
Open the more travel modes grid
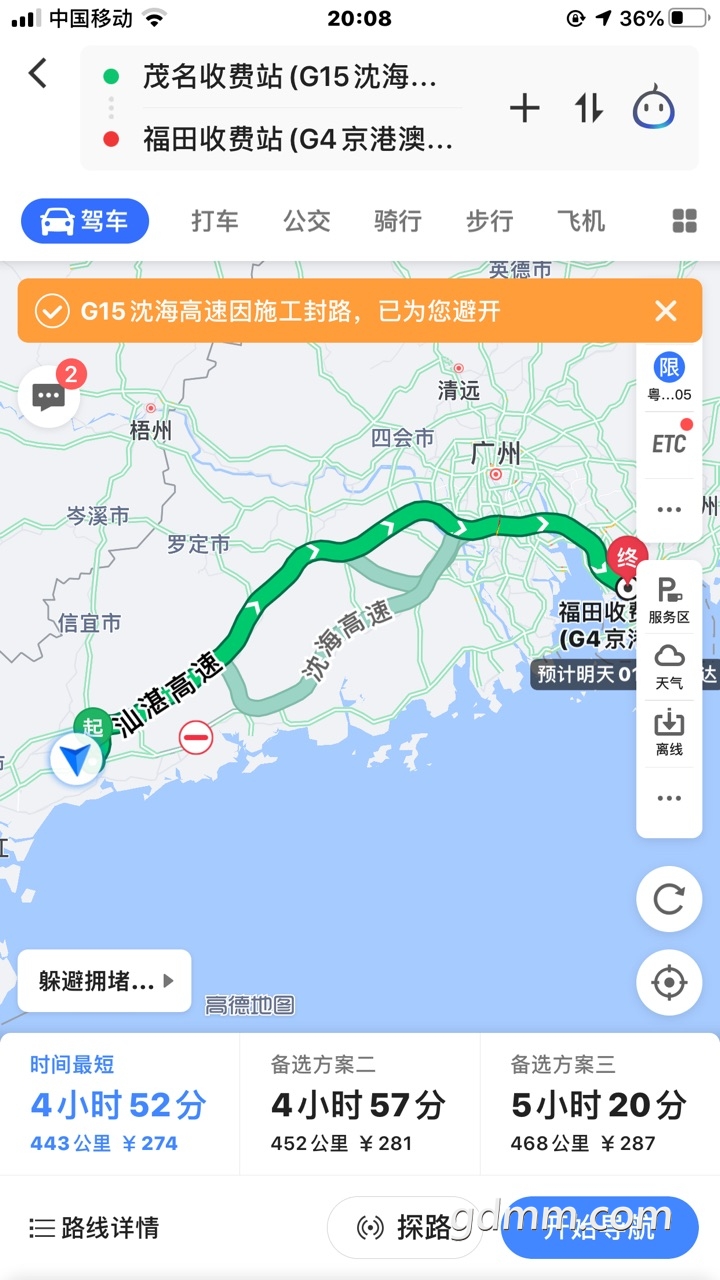[x=684, y=221]
